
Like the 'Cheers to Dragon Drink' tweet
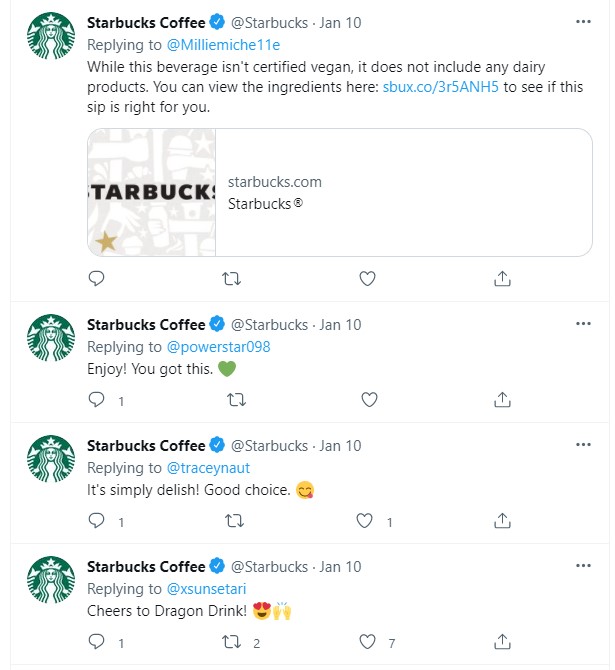[367, 641]
